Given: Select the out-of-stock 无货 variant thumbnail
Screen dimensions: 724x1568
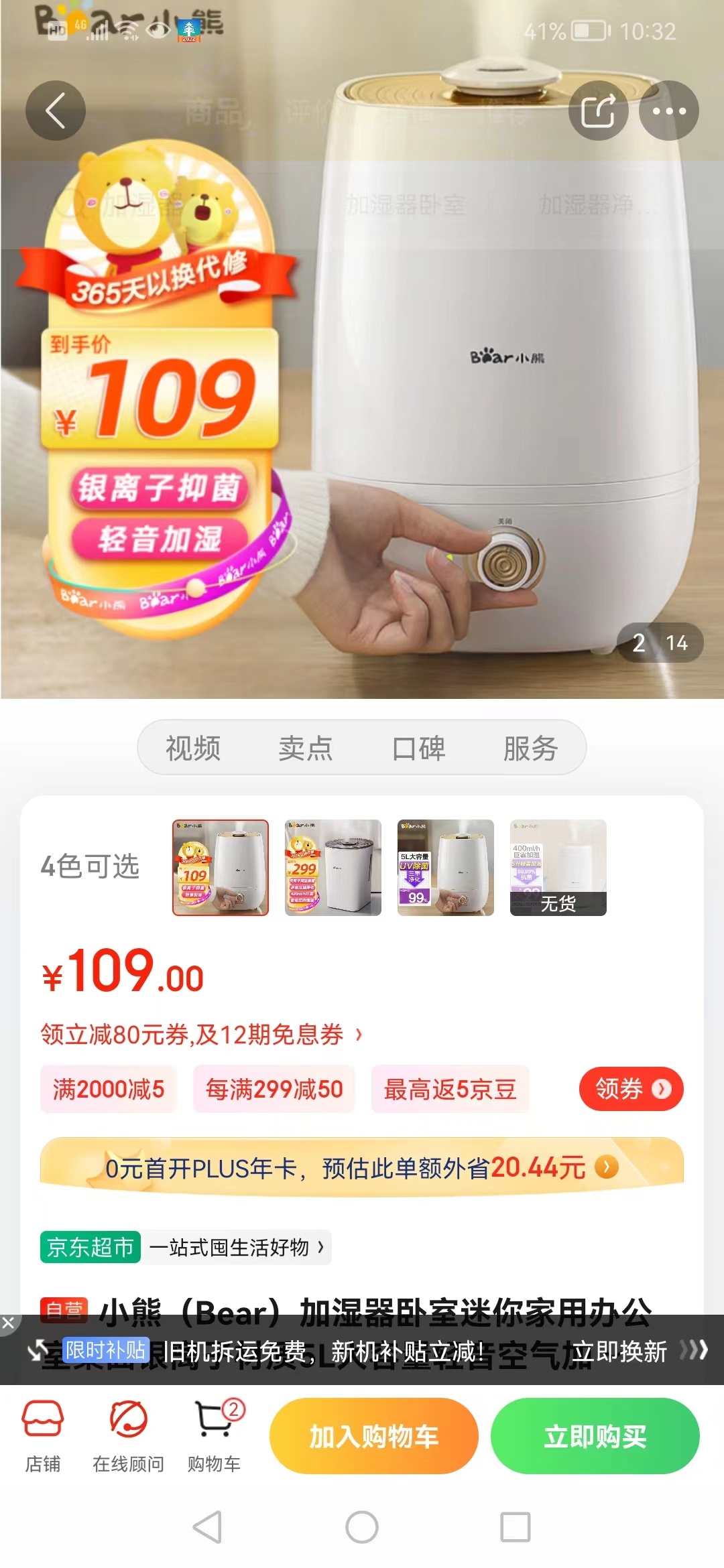Looking at the screenshot, I should pos(558,867).
